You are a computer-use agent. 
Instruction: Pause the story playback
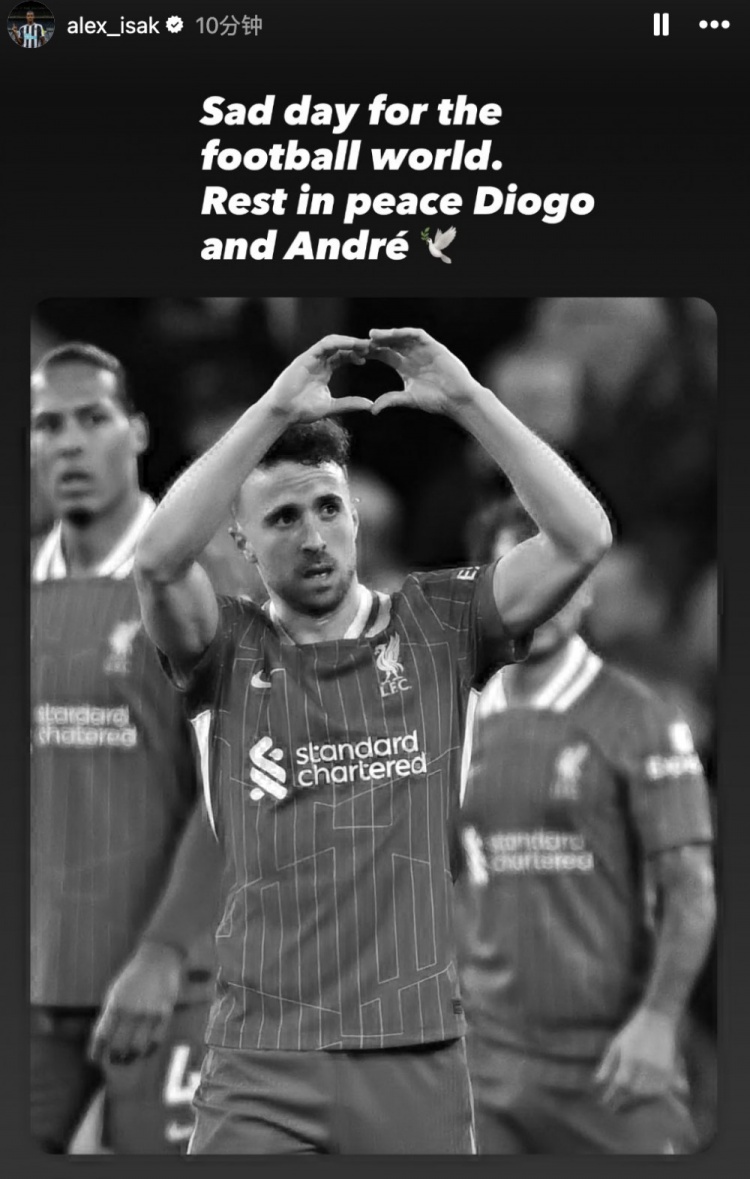point(661,25)
